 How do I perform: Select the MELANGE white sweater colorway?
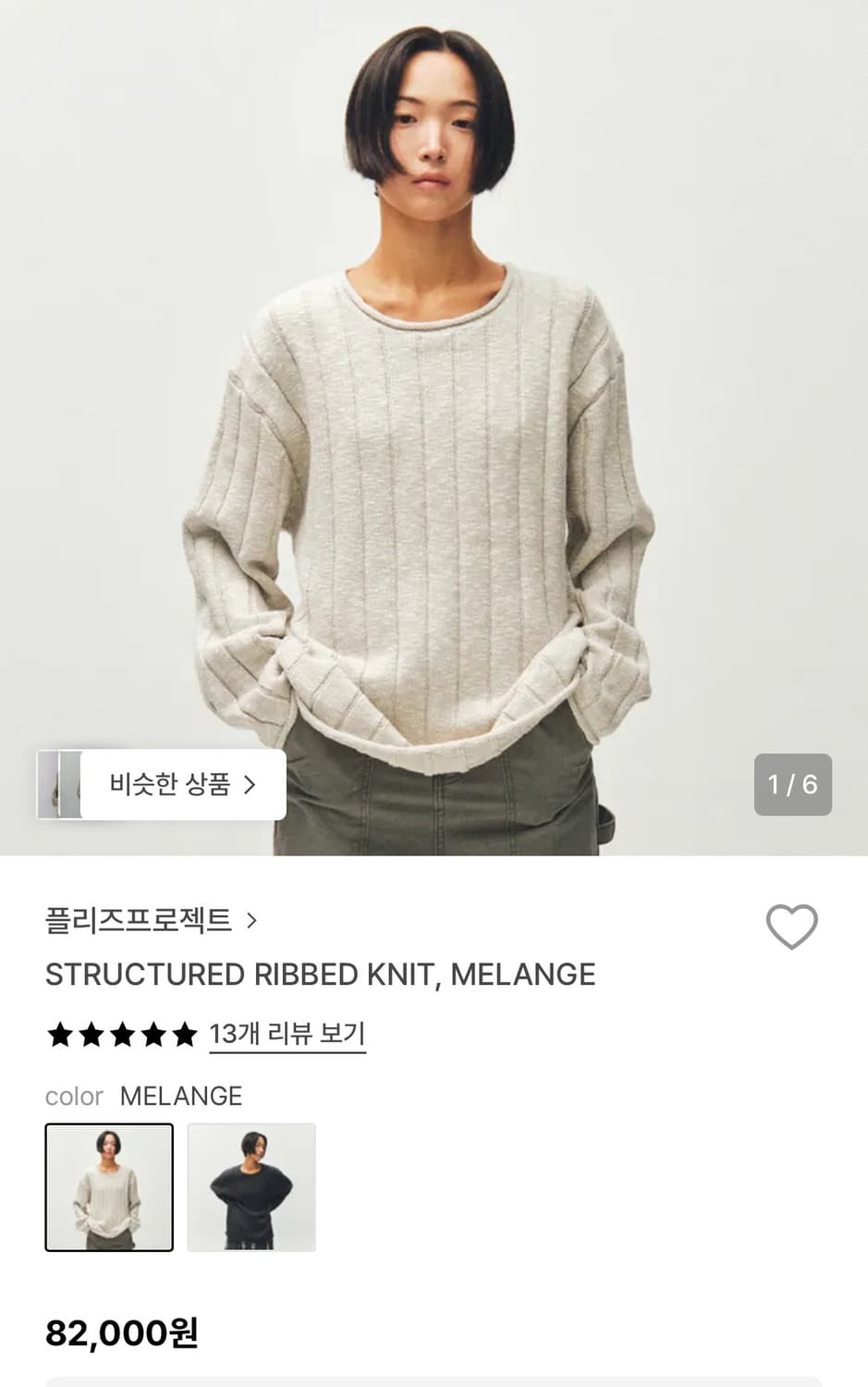109,1189
